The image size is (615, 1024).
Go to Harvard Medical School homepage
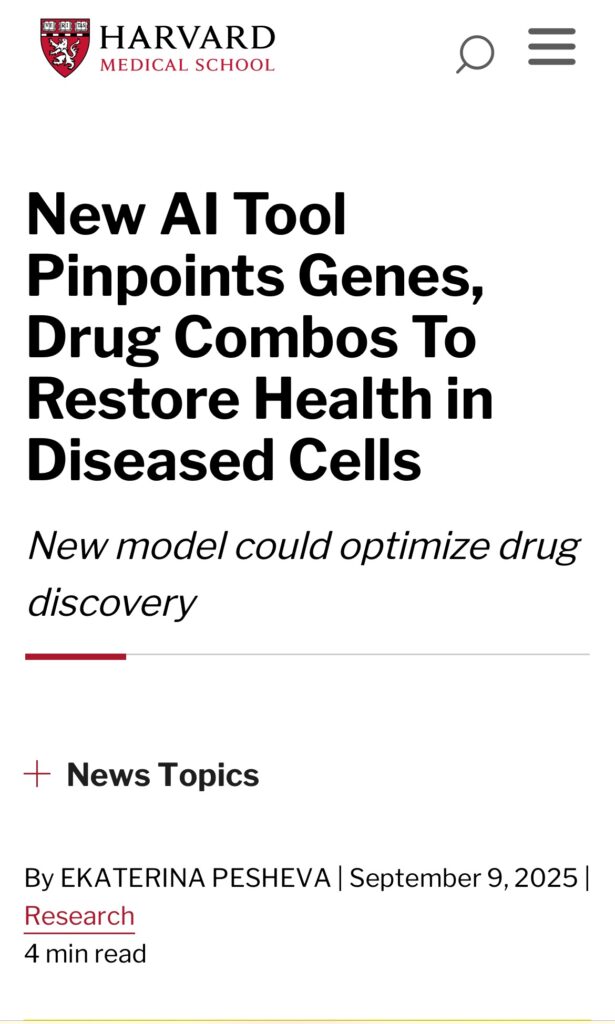(x=157, y=48)
